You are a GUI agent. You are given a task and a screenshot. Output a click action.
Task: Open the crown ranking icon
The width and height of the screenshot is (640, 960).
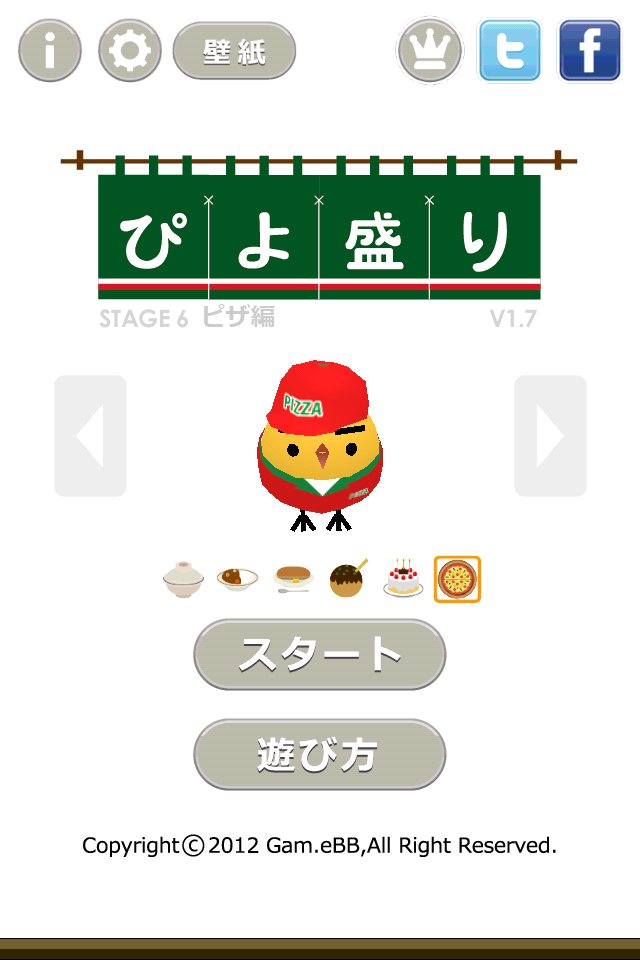tap(429, 50)
